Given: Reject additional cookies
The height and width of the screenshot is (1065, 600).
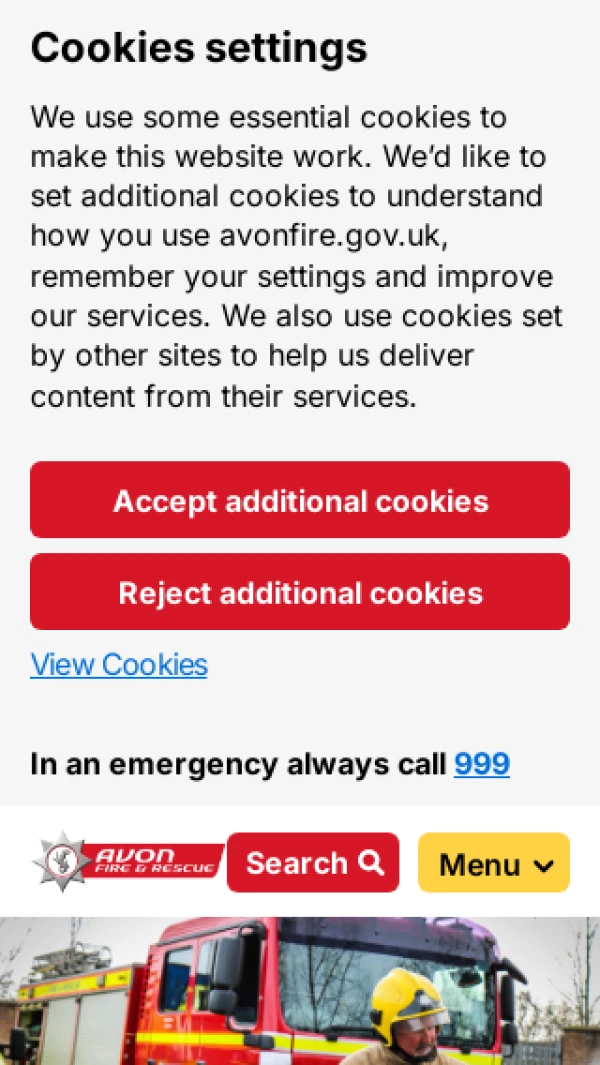Looking at the screenshot, I should point(300,592).
